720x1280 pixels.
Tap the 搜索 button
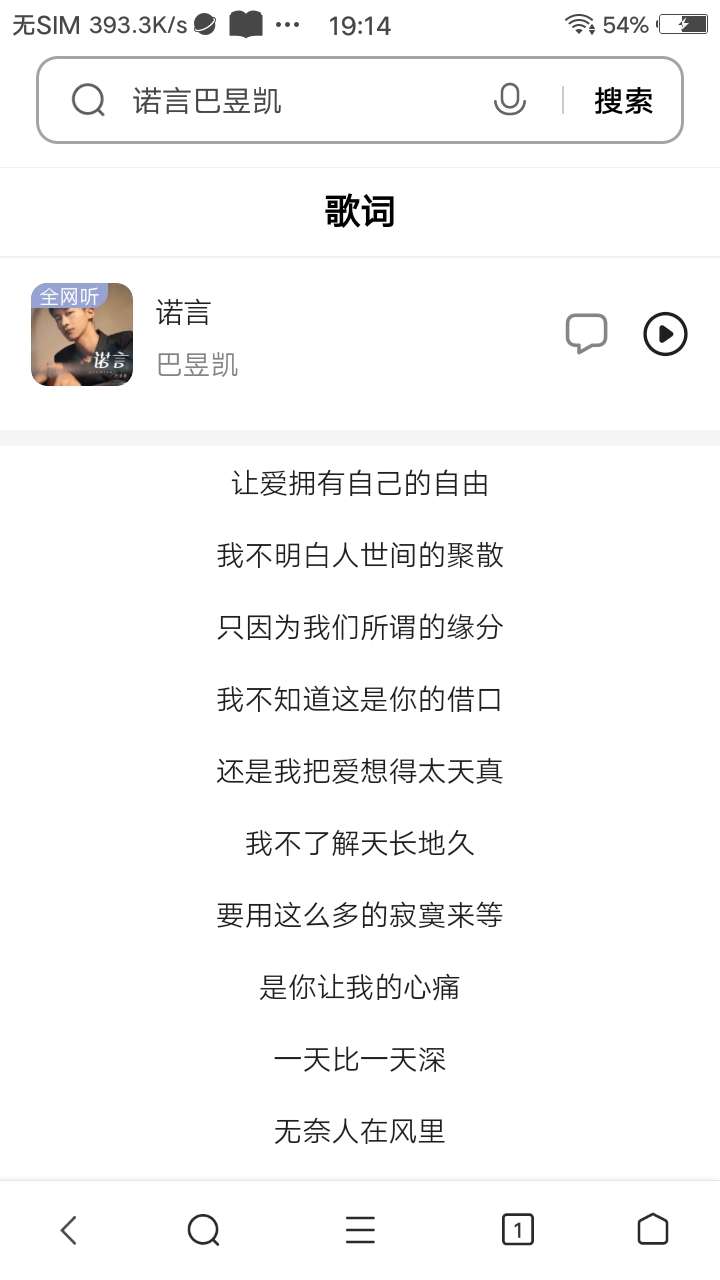pos(623,100)
